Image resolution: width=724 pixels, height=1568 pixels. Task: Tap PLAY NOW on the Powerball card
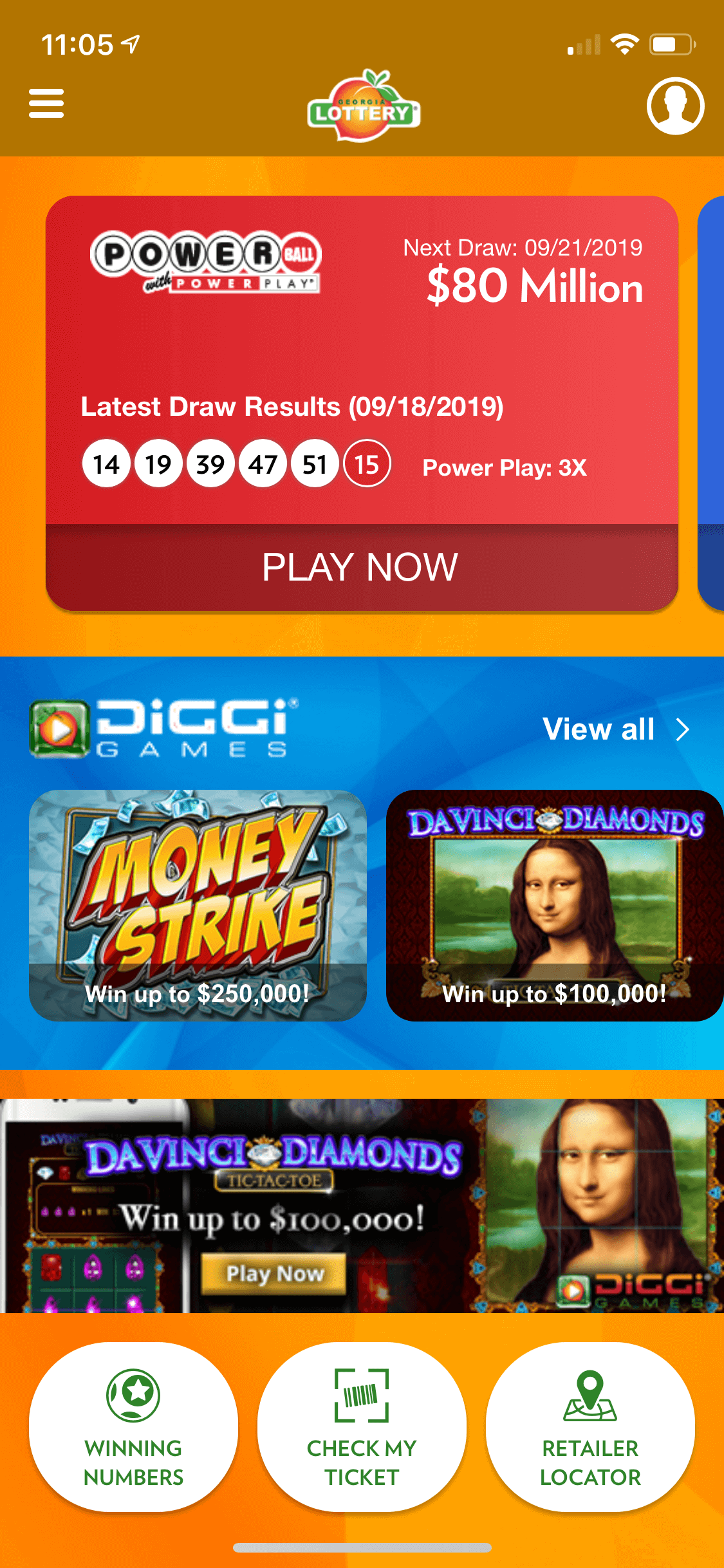point(361,567)
